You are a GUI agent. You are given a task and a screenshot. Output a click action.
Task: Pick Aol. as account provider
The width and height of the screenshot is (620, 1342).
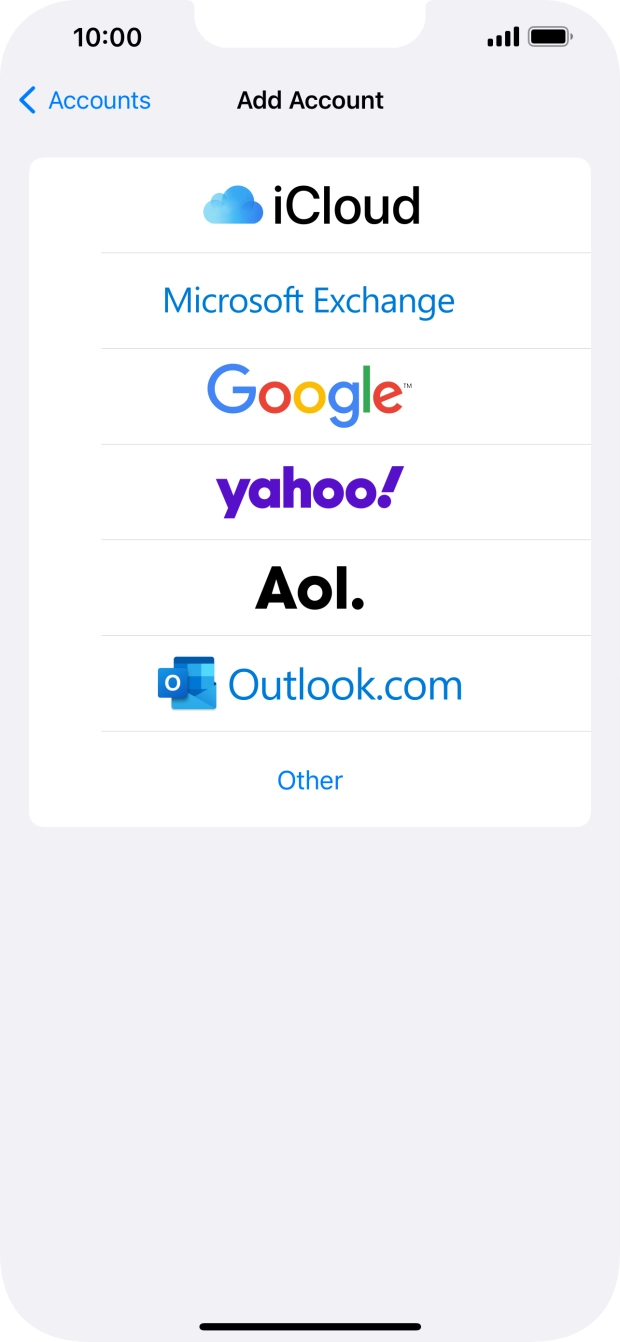(x=310, y=588)
